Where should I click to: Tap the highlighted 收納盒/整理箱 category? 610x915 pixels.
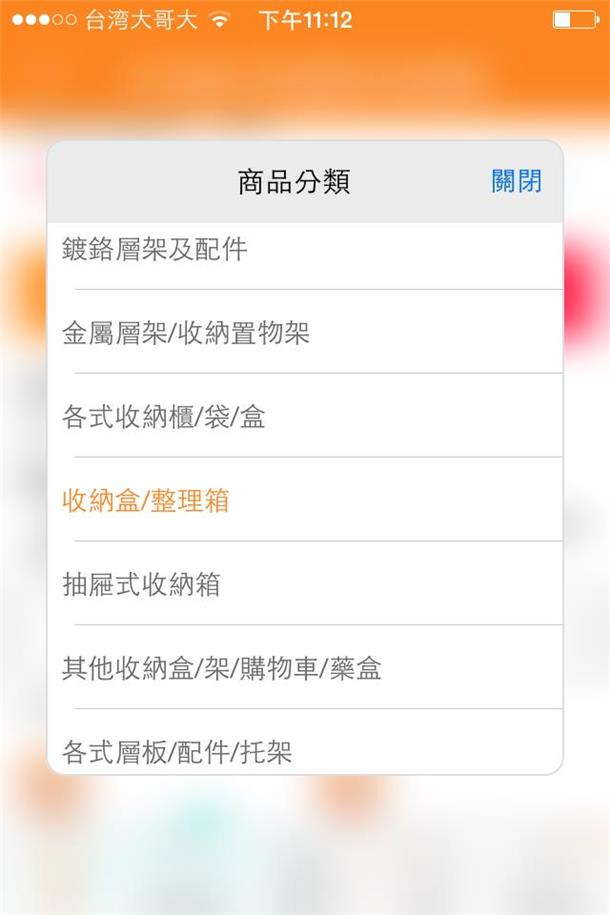tap(146, 501)
